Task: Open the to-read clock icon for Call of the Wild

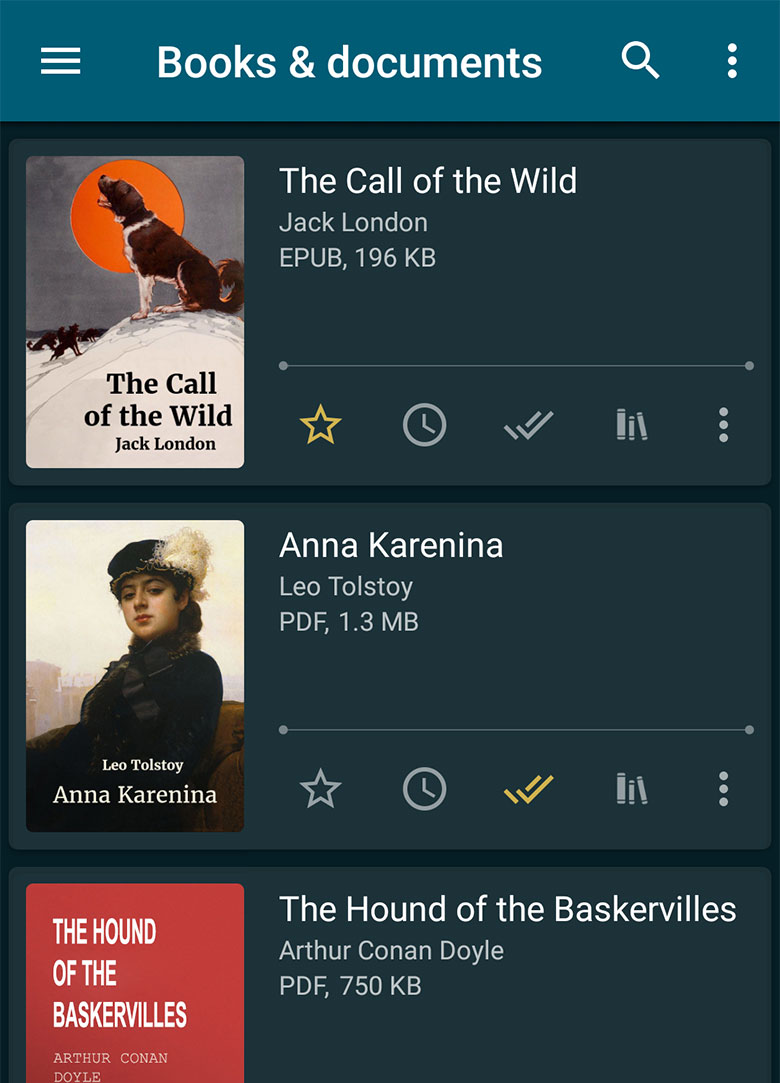Action: coord(424,424)
